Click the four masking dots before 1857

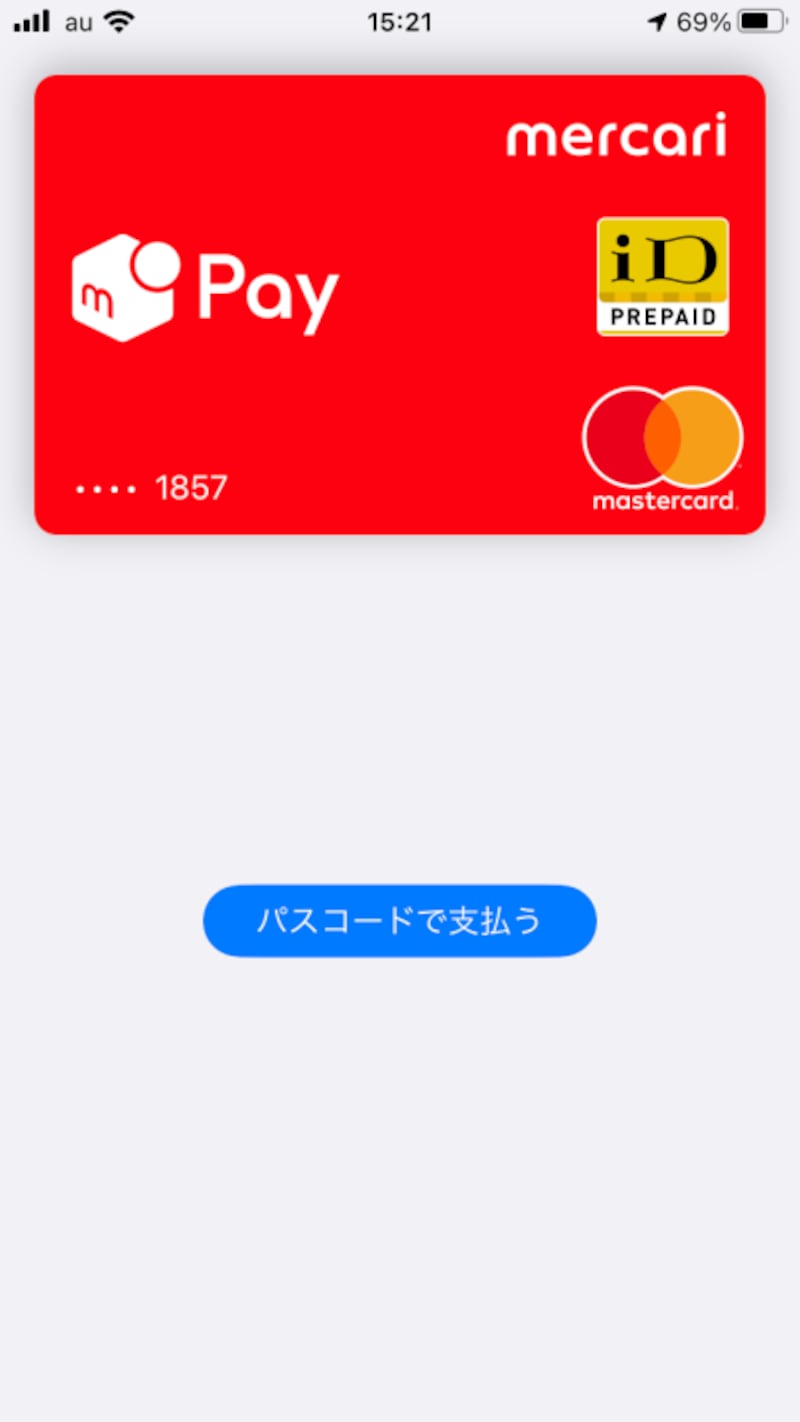105,490
